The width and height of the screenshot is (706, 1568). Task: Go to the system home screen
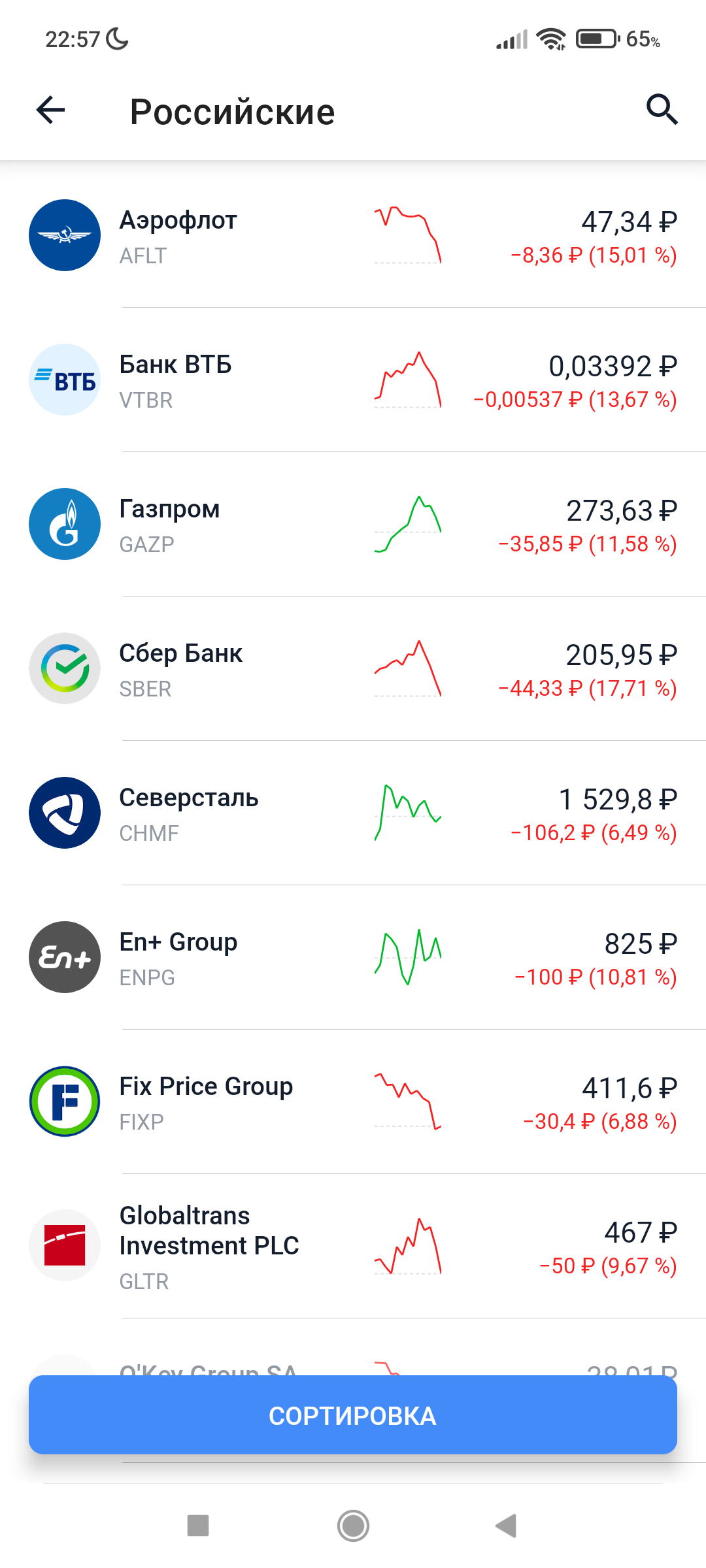click(x=353, y=1526)
